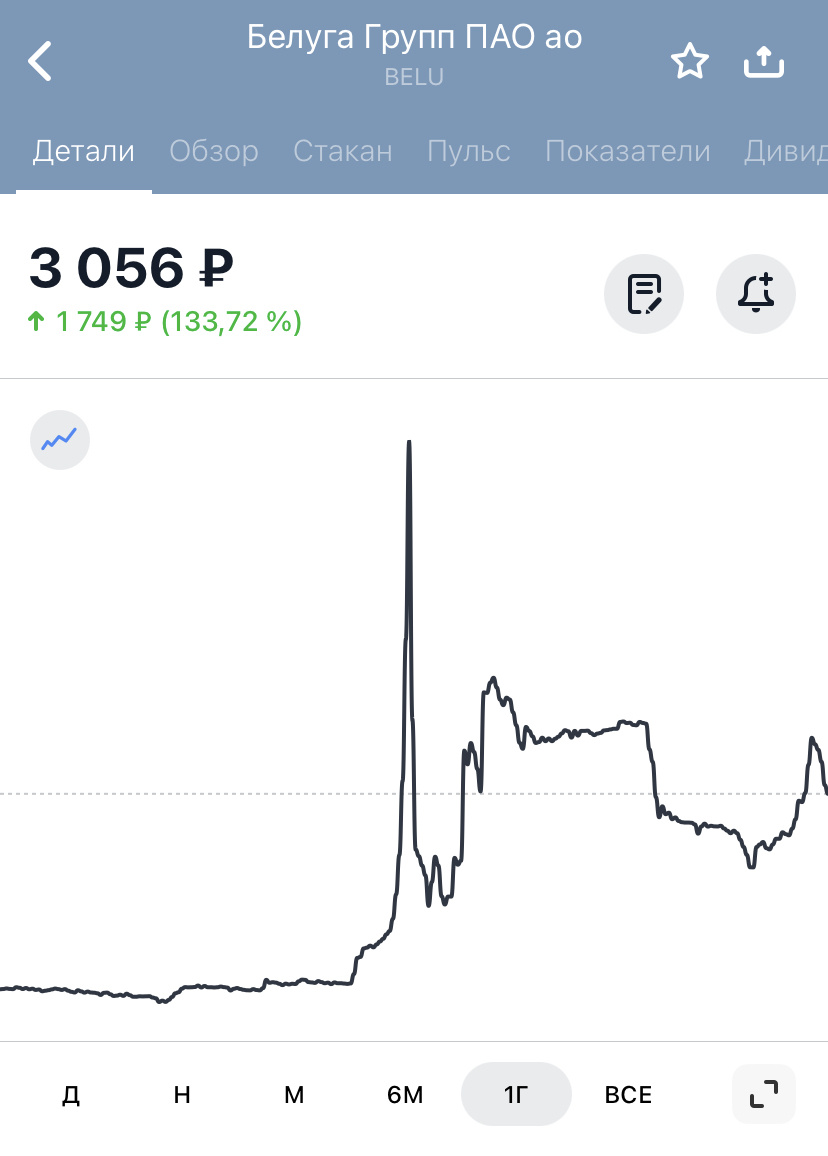Switch to the Стакан tab
The image size is (828, 1156).
[x=342, y=151]
